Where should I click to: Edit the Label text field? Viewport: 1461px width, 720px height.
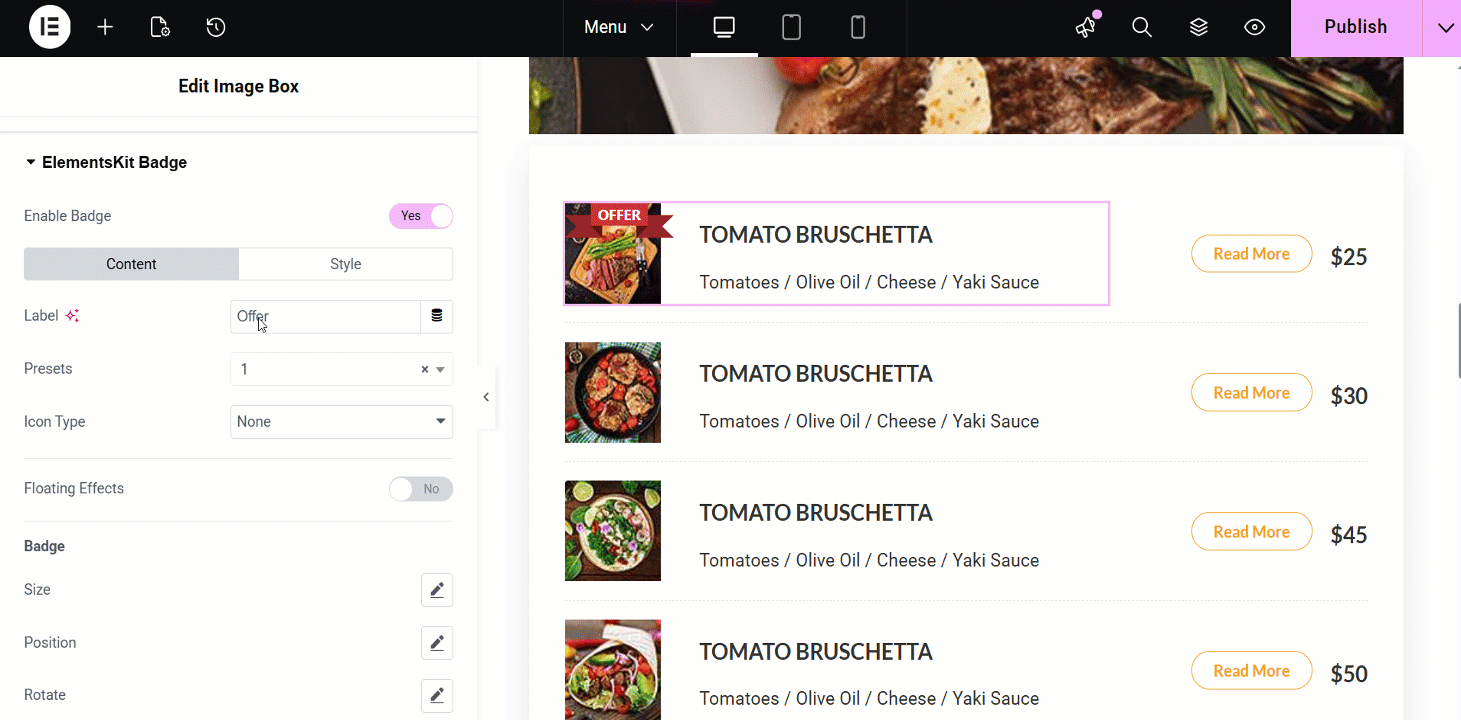tap(325, 316)
